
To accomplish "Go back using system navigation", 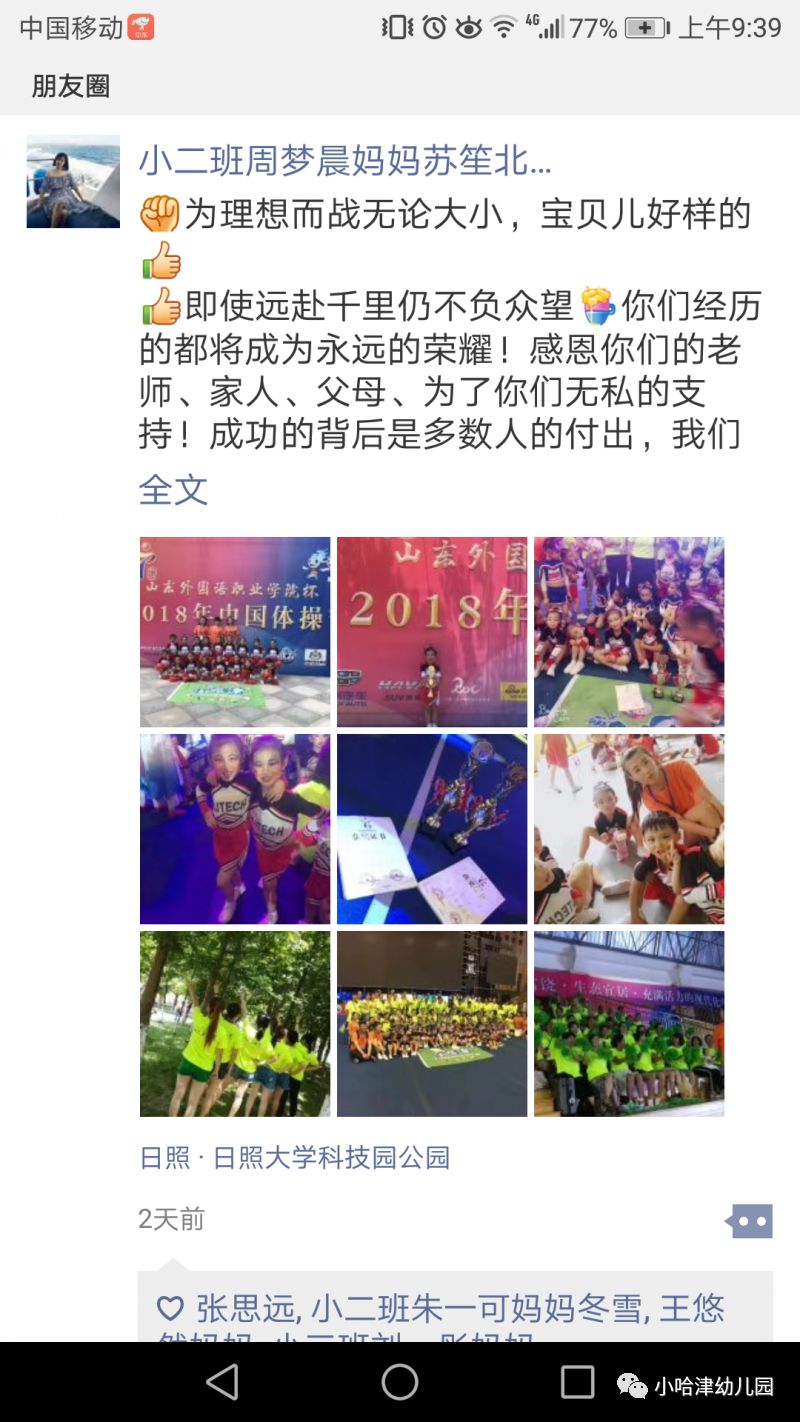I will coord(222,1382).
